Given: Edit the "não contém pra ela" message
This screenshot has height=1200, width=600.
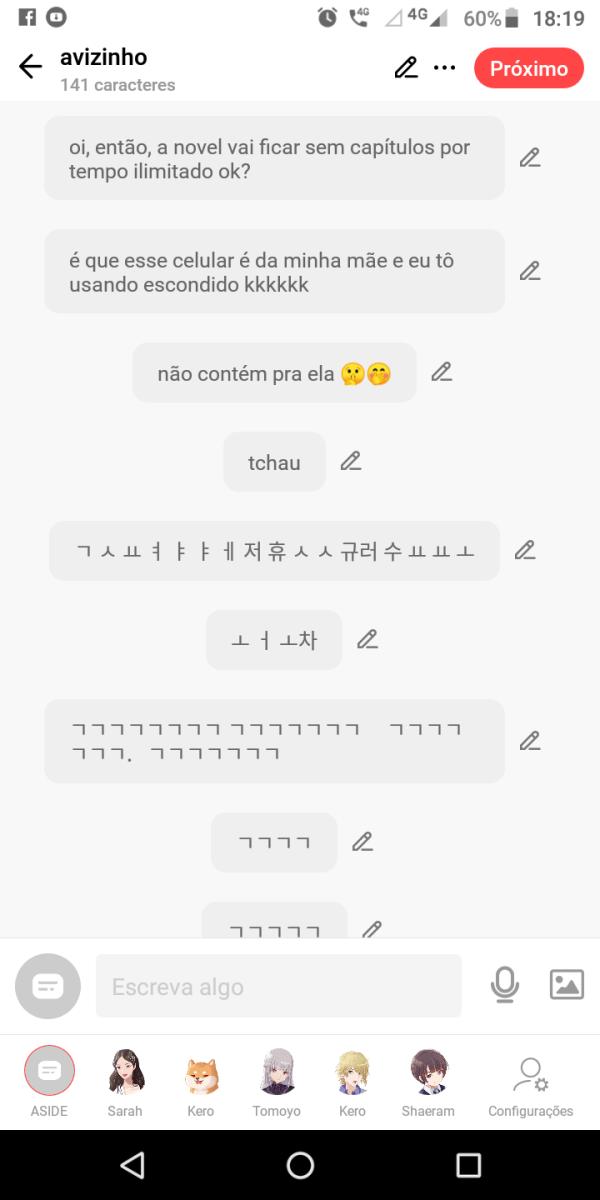Looking at the screenshot, I should pyautogui.click(x=441, y=372).
